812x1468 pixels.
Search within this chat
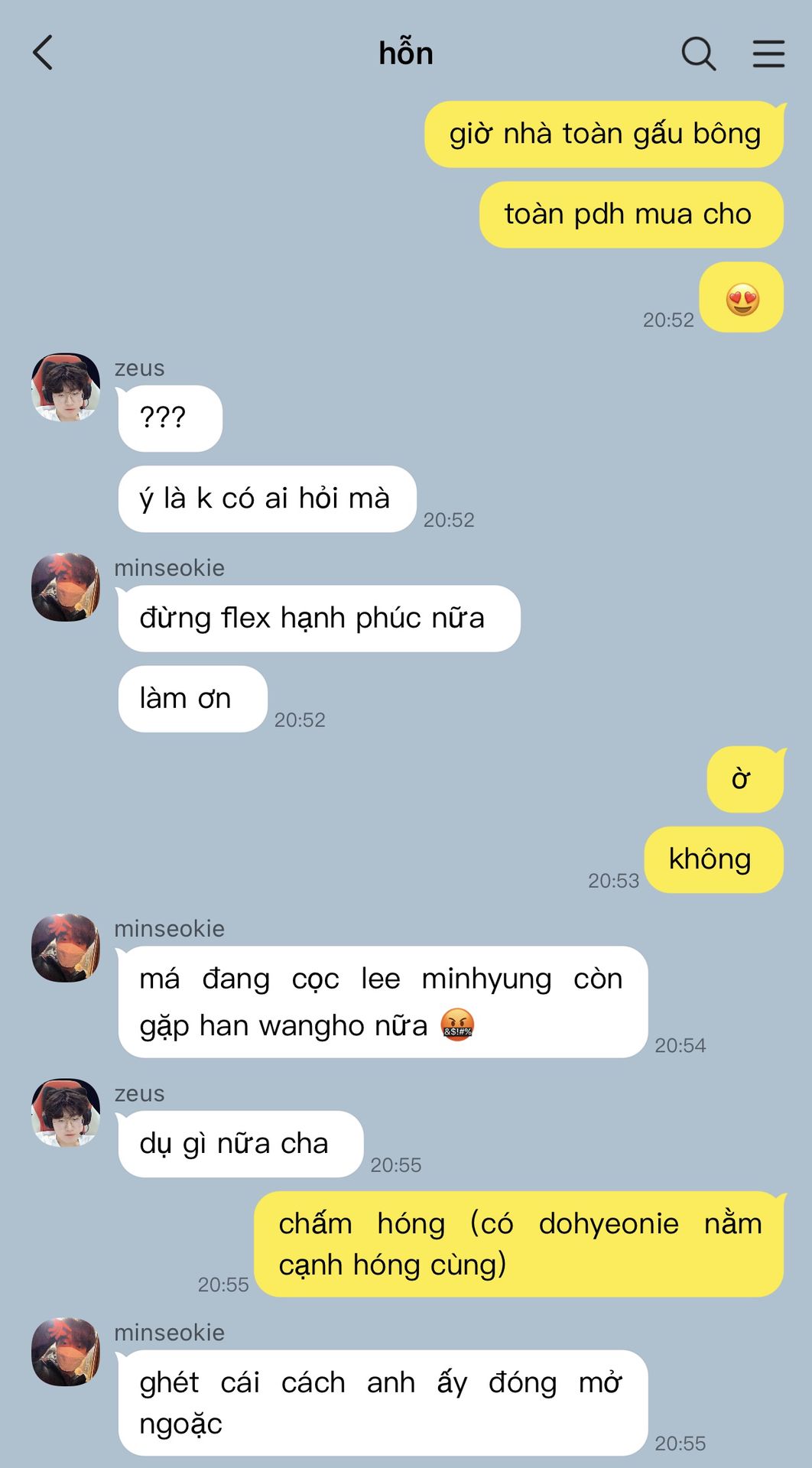coord(698,54)
